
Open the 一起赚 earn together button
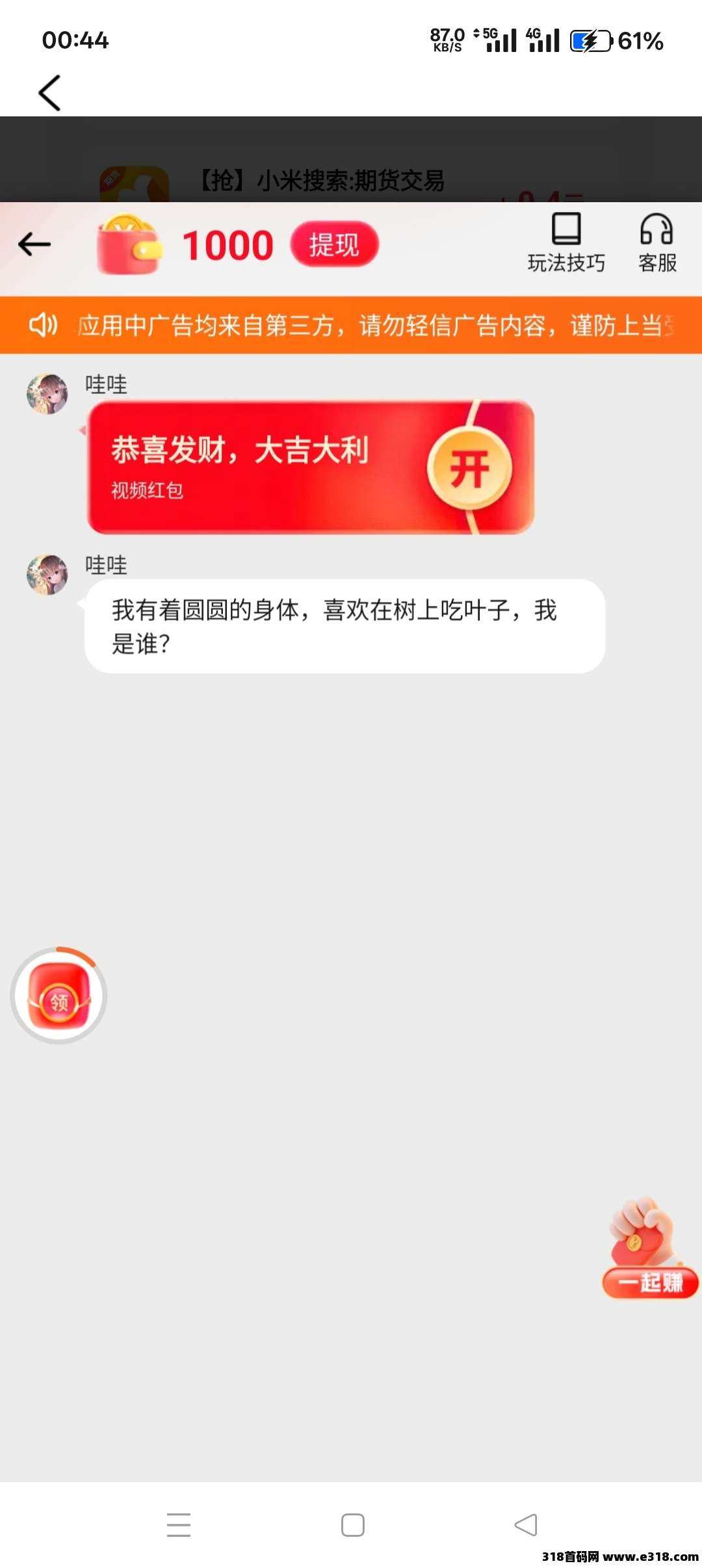pyautogui.click(x=649, y=1251)
